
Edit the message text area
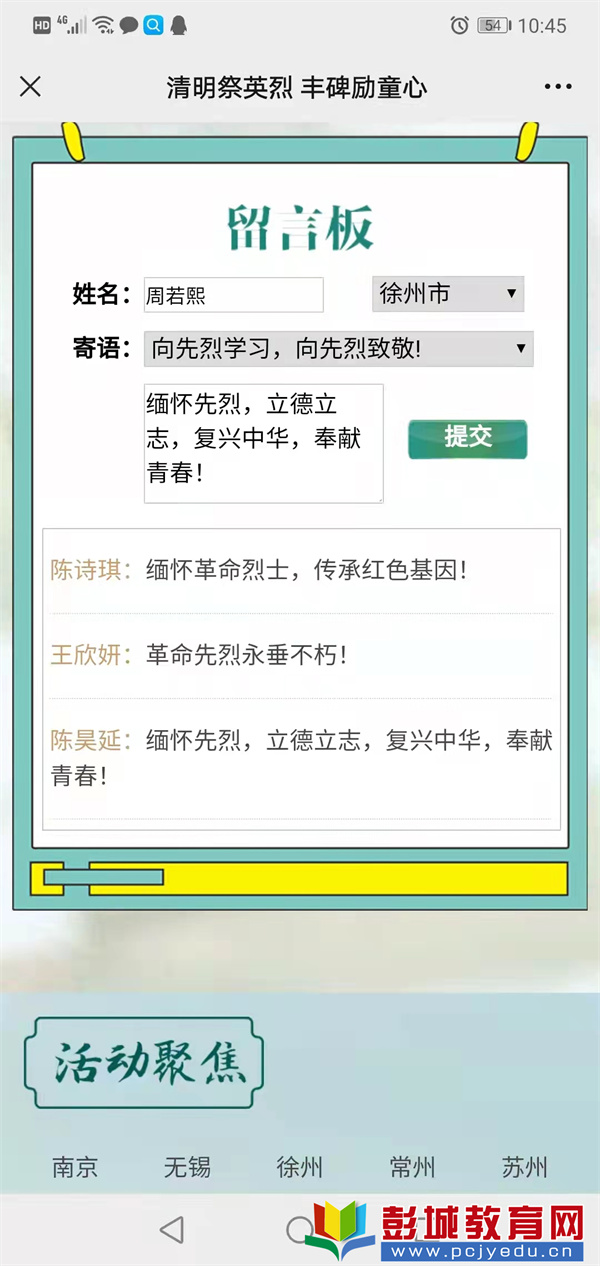pyautogui.click(x=263, y=443)
